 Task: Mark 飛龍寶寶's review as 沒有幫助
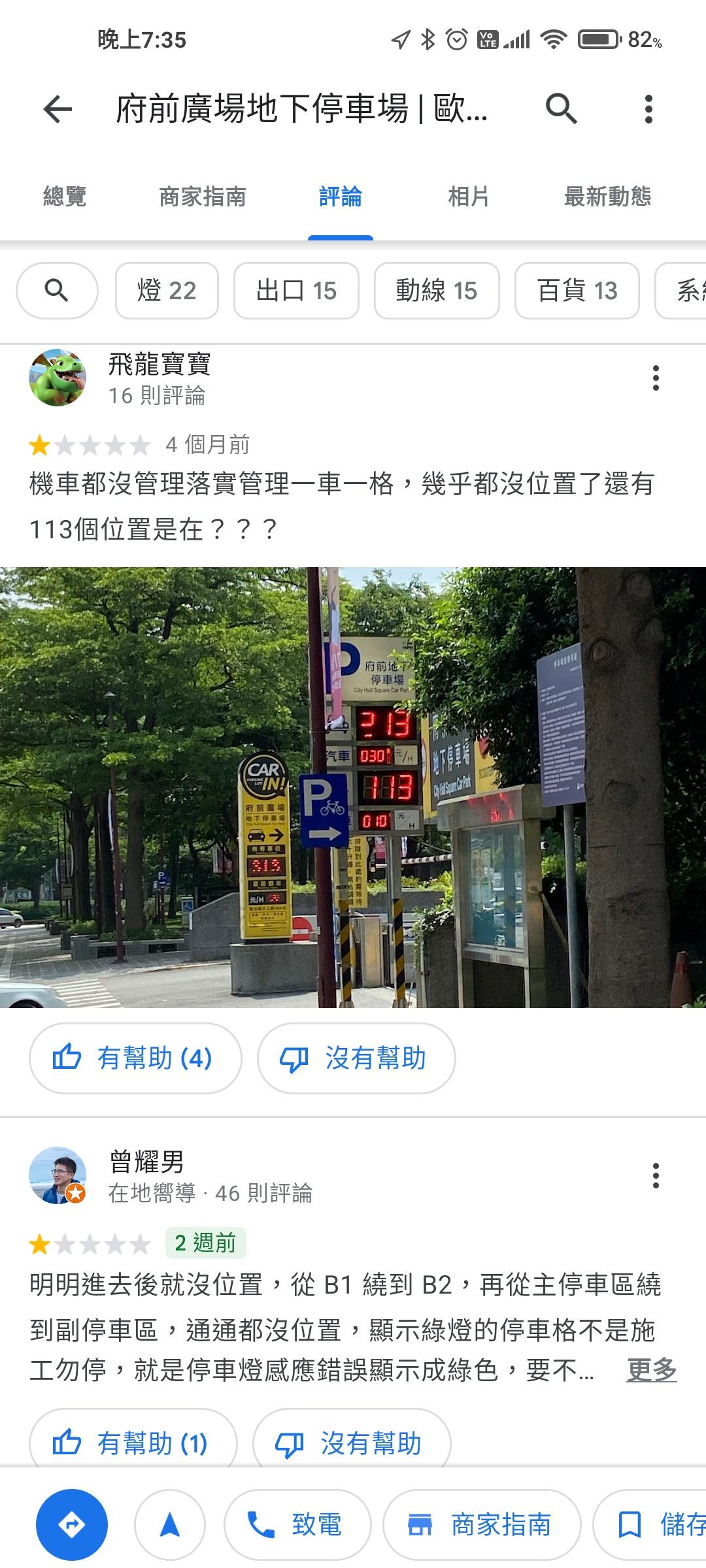356,1058
